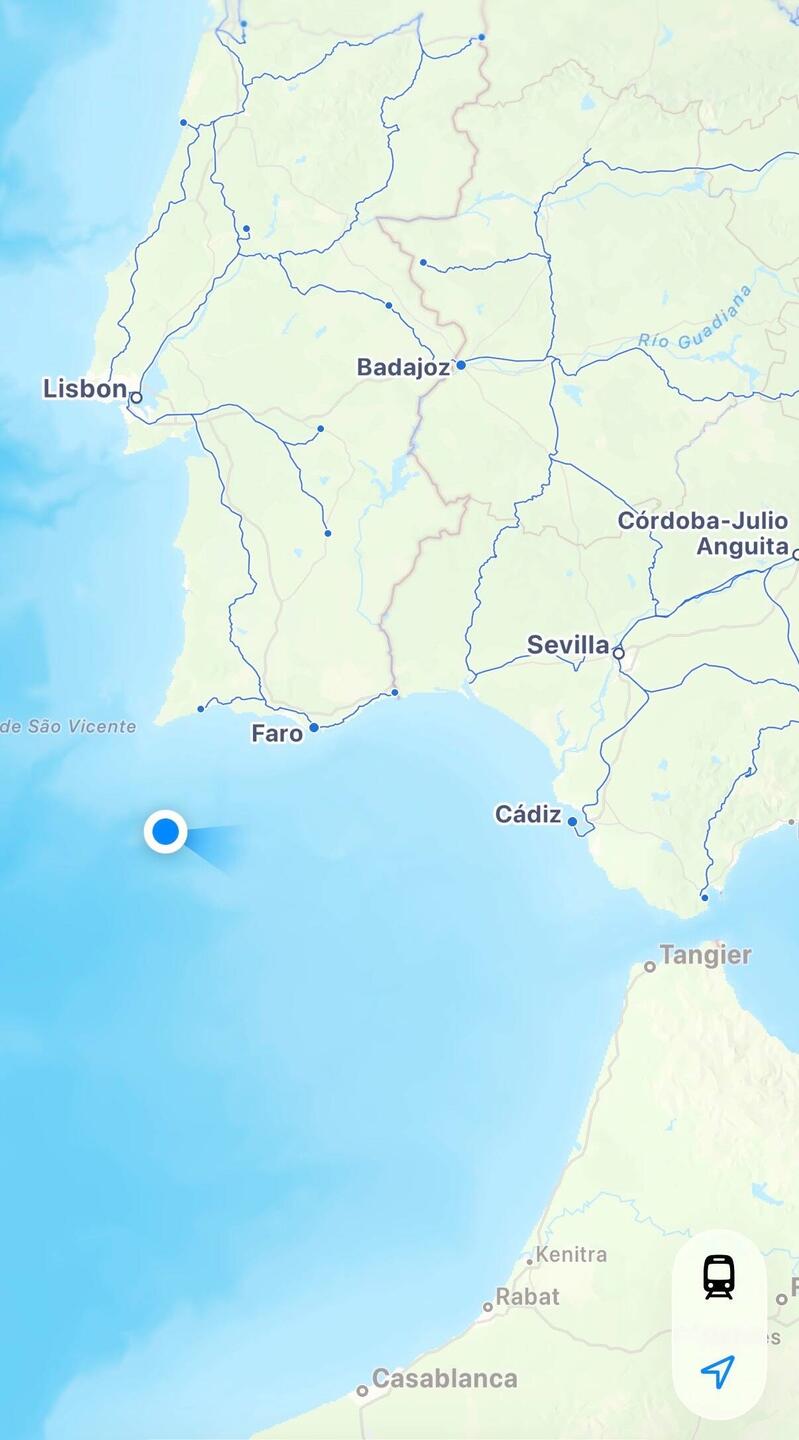Open the Casablanca city marker
The width and height of the screenshot is (799, 1440).
pyautogui.click(x=363, y=1390)
